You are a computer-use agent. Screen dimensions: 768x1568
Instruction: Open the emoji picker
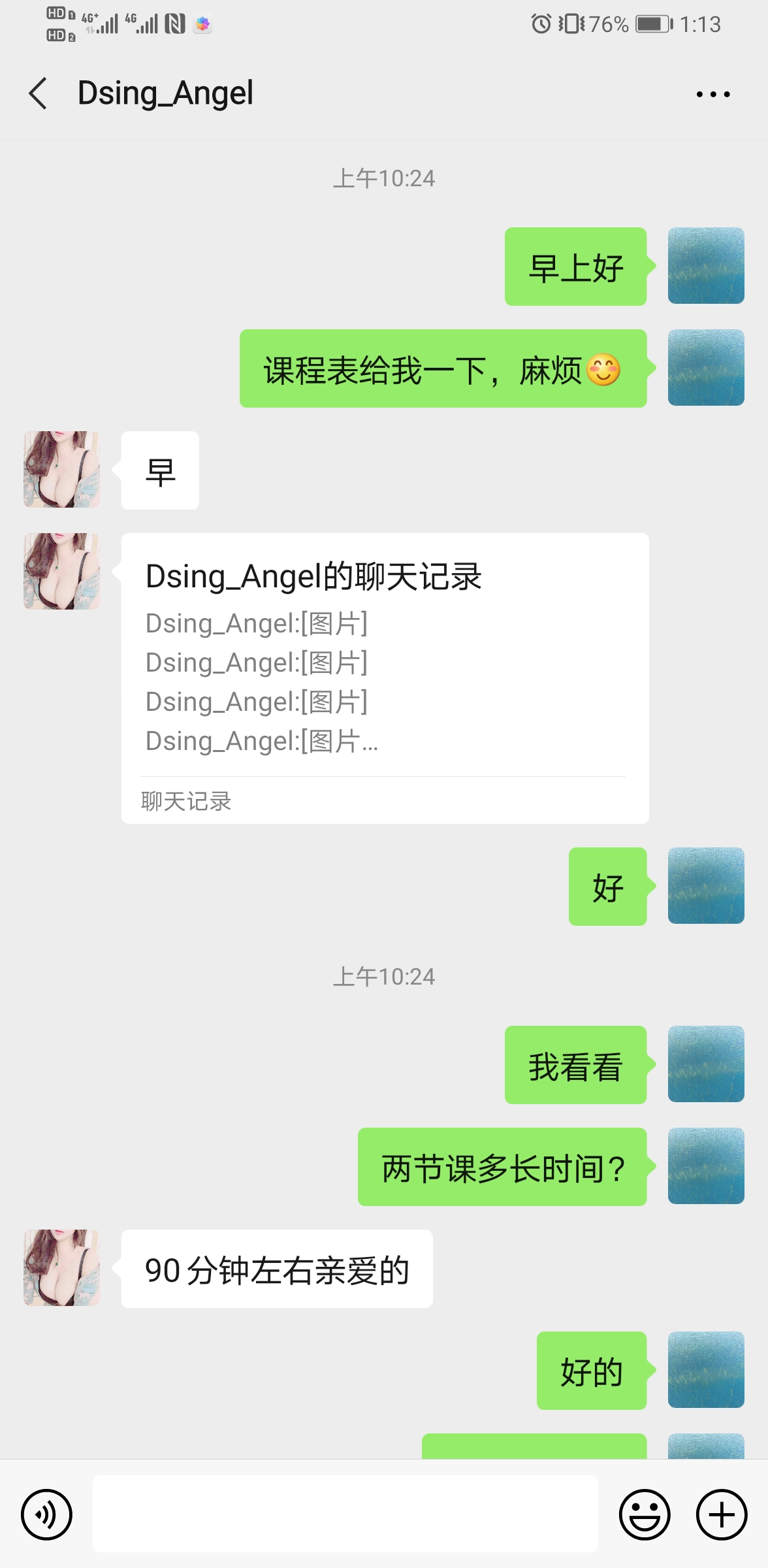pyautogui.click(x=644, y=1513)
